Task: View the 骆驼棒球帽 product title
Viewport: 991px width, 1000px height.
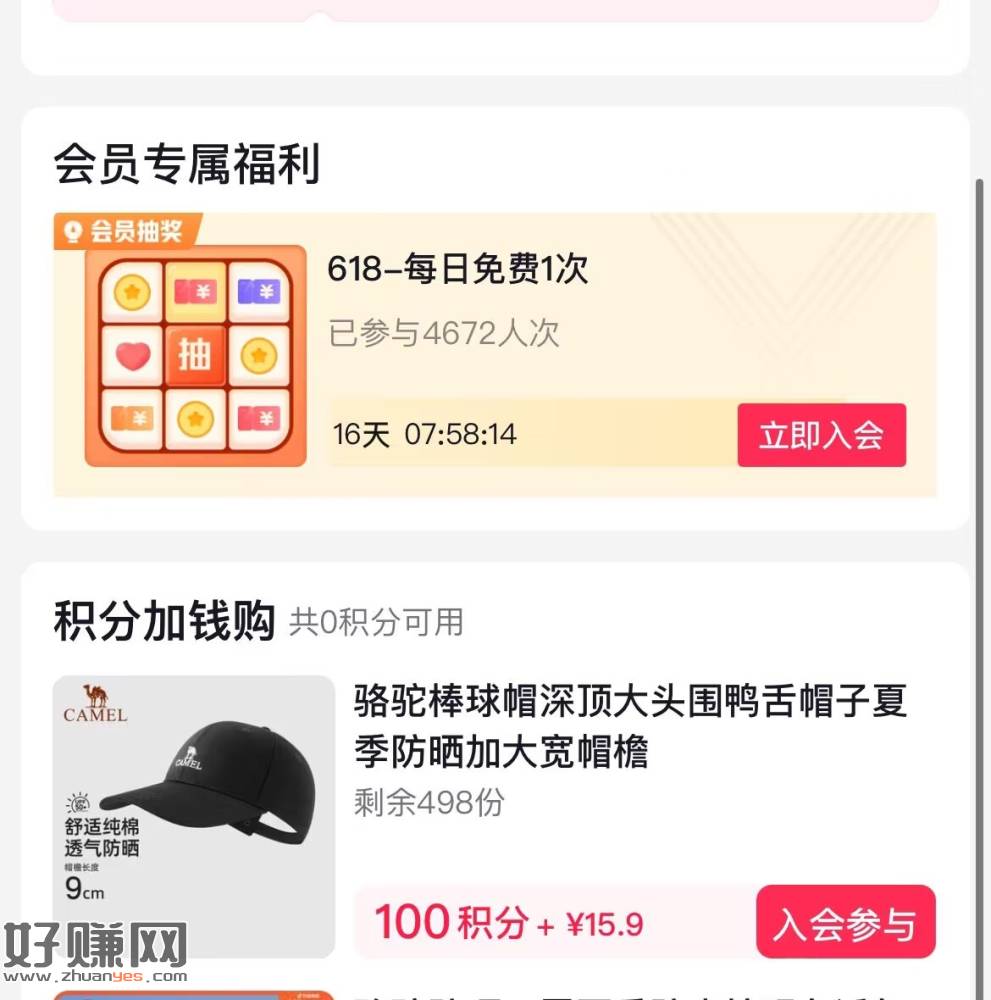Action: point(630,726)
